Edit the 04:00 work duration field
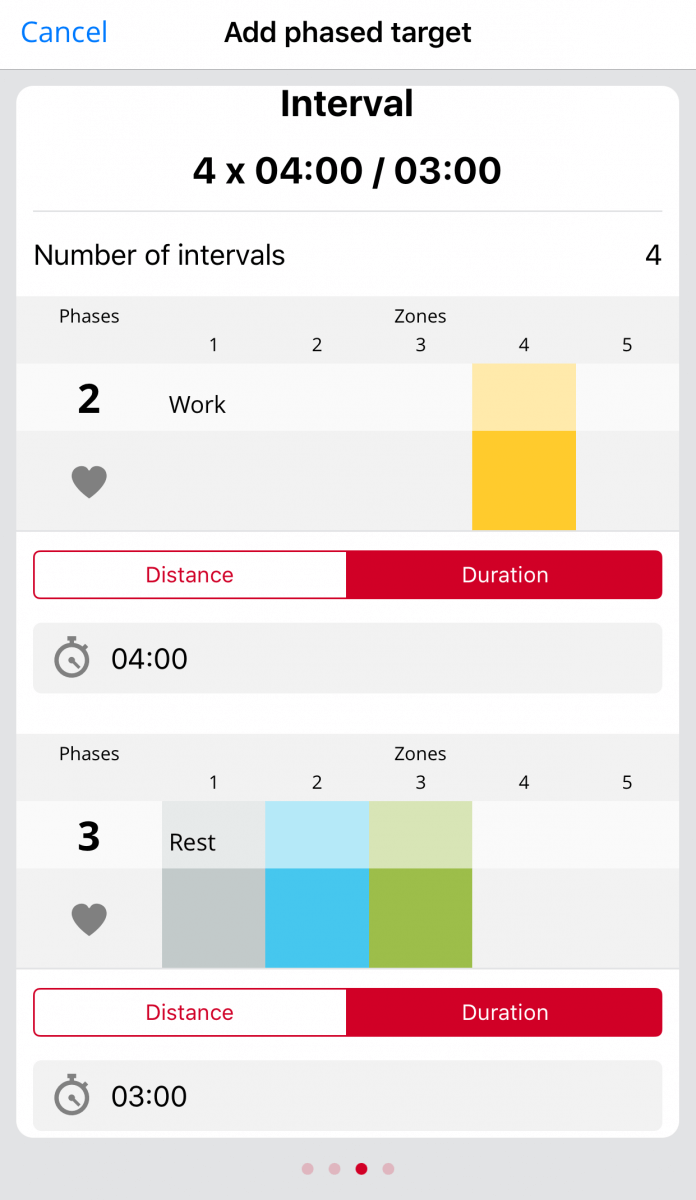Viewport: 696px width, 1200px height. pos(347,658)
